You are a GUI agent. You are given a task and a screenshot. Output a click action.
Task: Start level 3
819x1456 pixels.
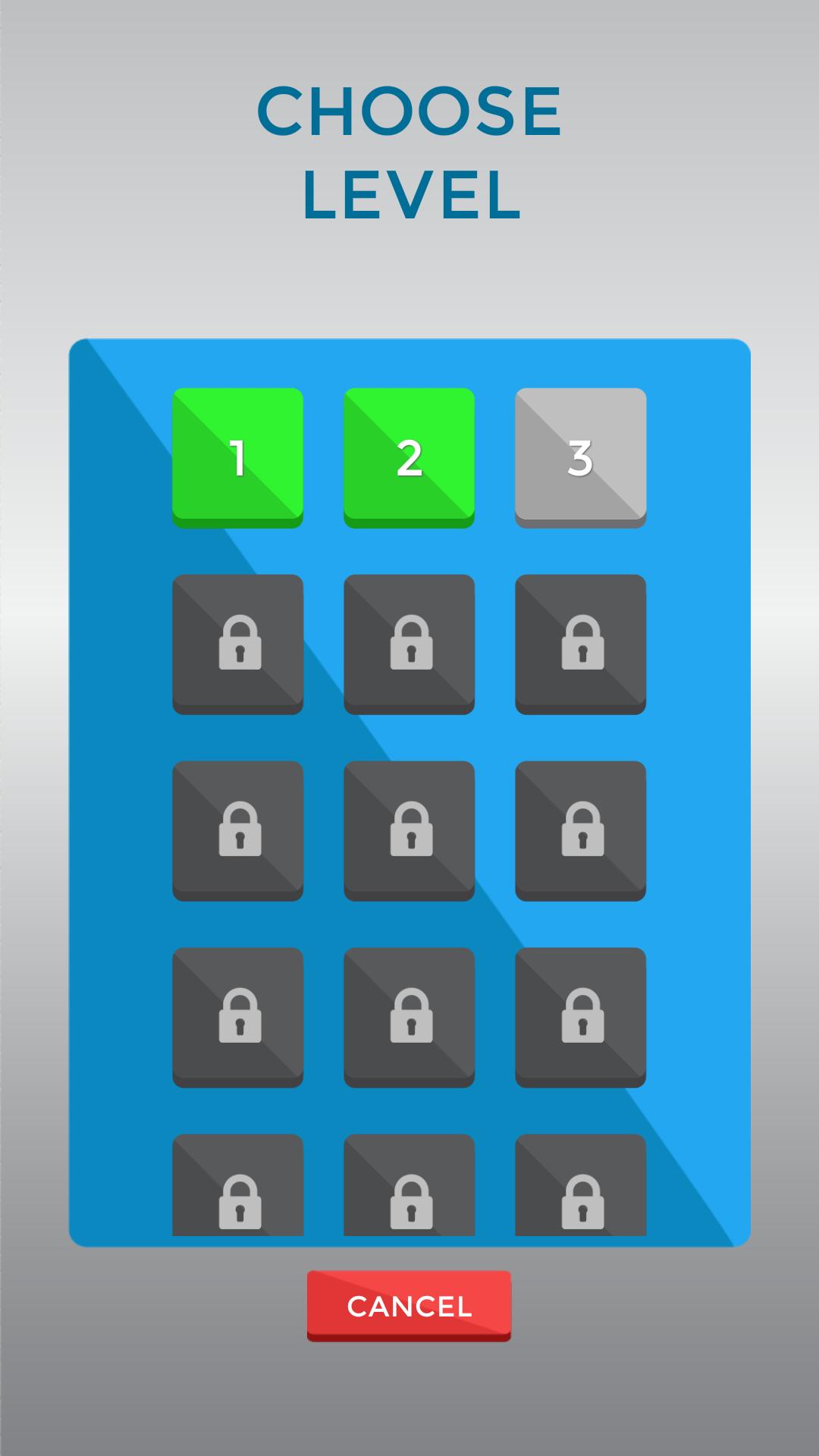(580, 457)
